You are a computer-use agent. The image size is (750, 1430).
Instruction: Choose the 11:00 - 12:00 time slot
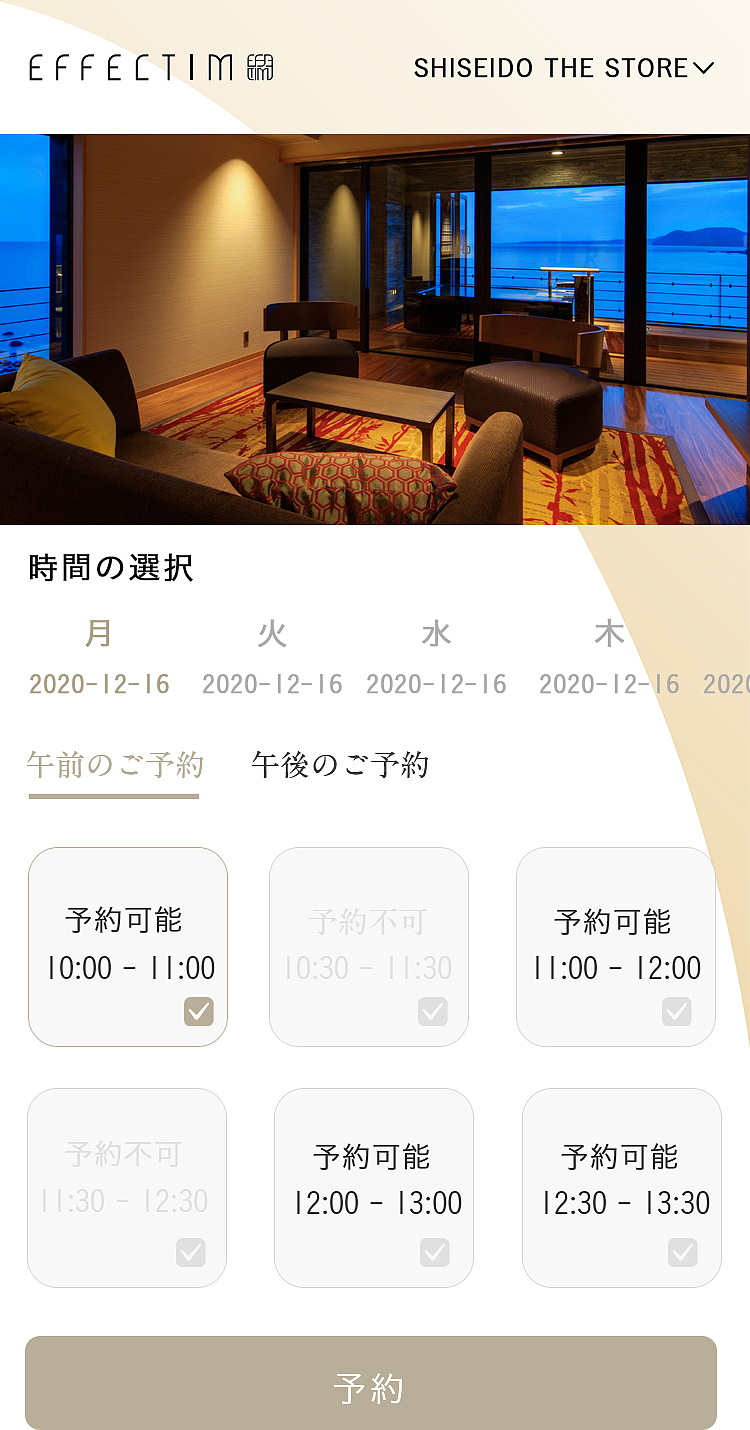click(616, 947)
